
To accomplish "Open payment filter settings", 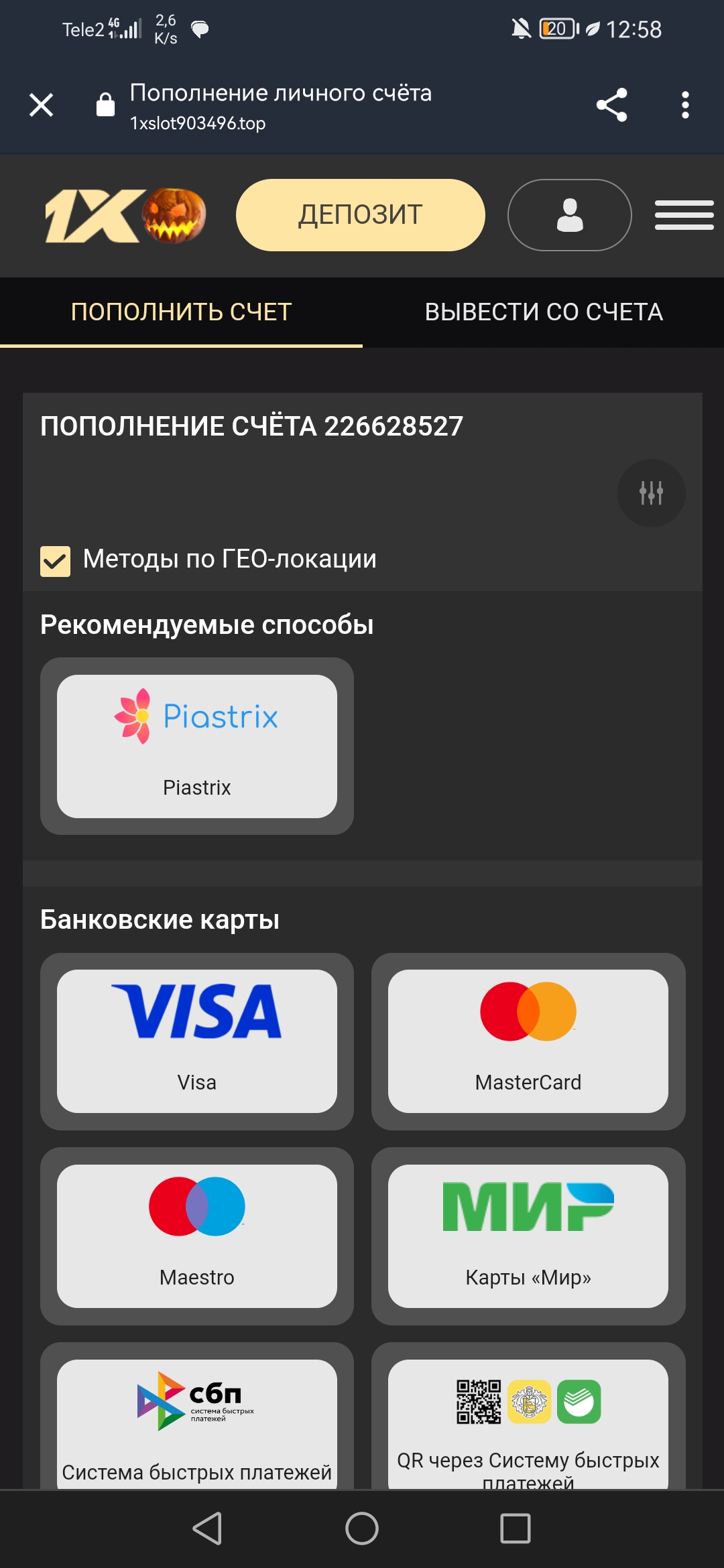I will (651, 493).
